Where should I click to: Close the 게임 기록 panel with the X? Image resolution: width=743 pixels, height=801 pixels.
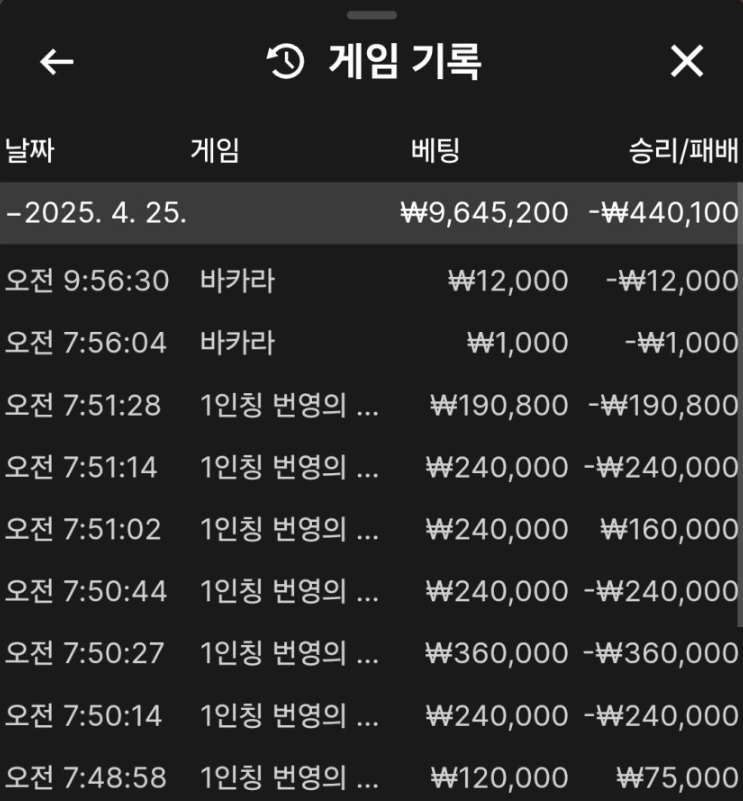pyautogui.click(x=688, y=62)
